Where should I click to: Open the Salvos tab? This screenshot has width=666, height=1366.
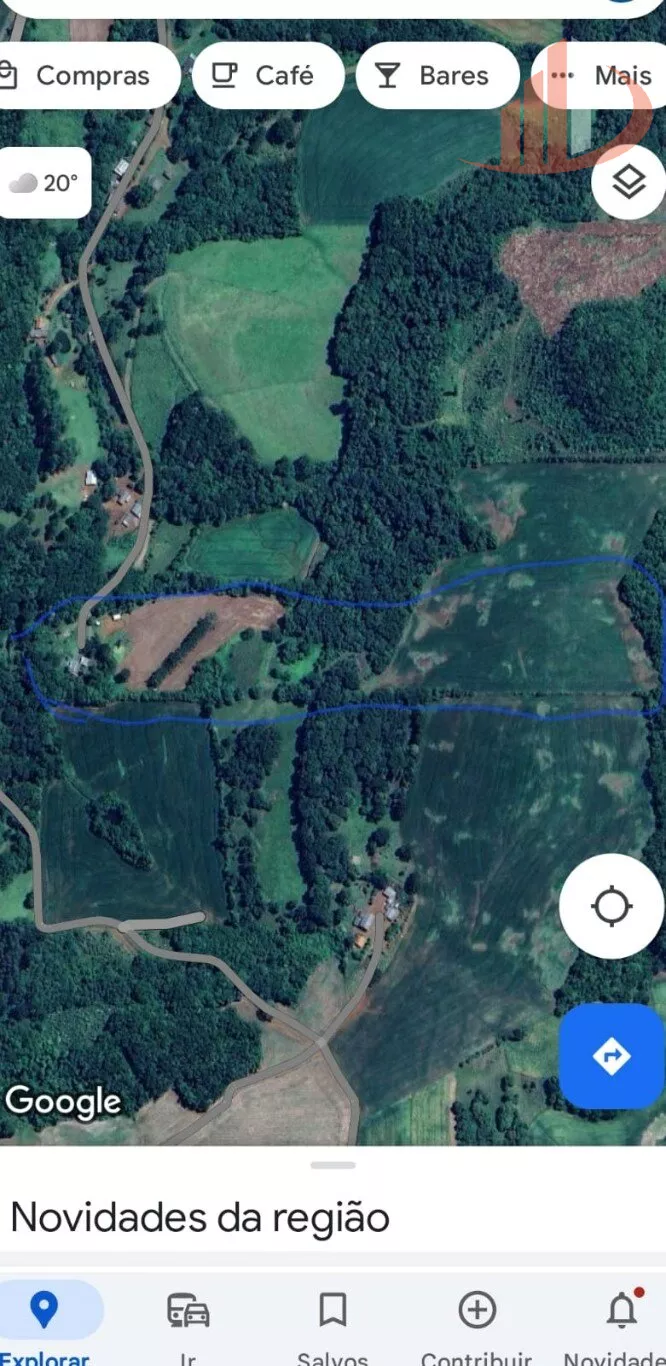[x=332, y=1322]
